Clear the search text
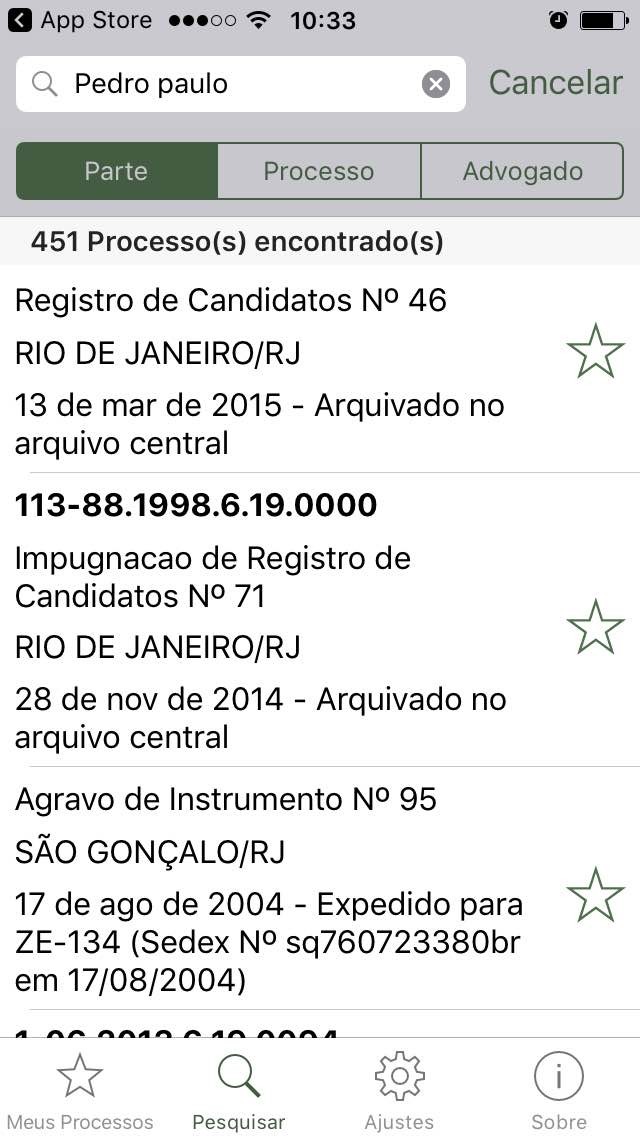640x1136 pixels. coord(436,84)
